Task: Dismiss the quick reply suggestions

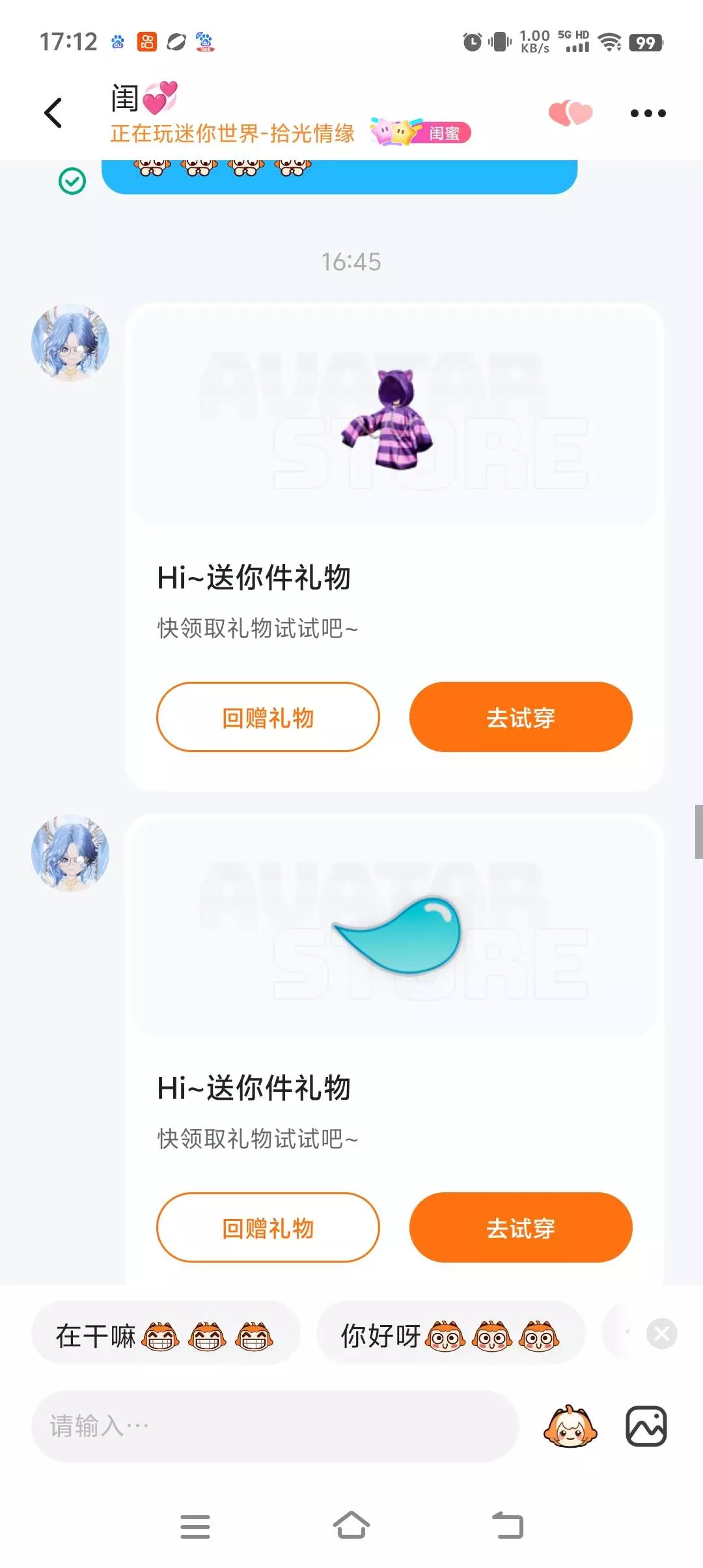Action: click(x=662, y=1334)
